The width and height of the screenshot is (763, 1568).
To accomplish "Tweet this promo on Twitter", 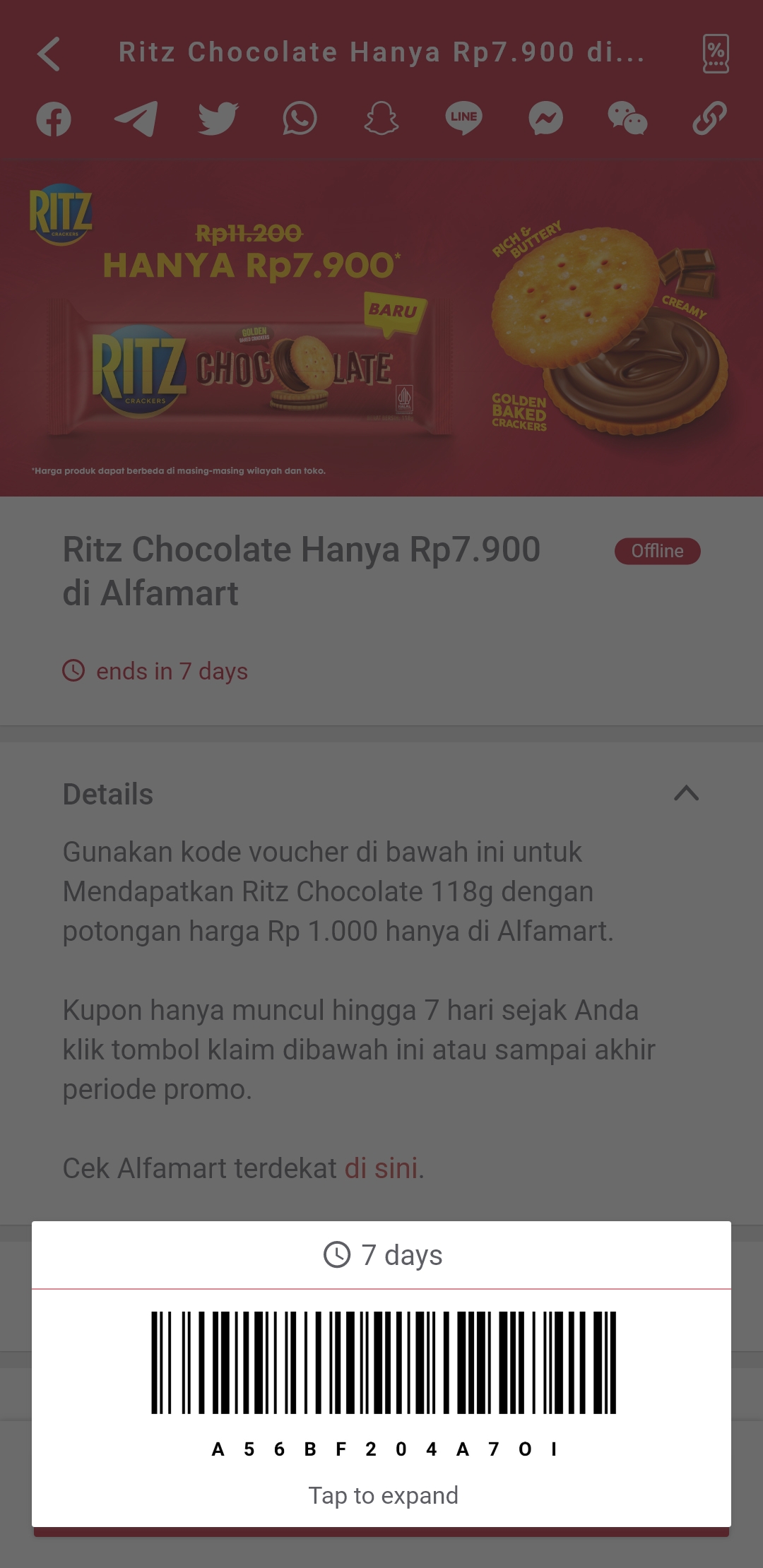I will click(x=218, y=118).
